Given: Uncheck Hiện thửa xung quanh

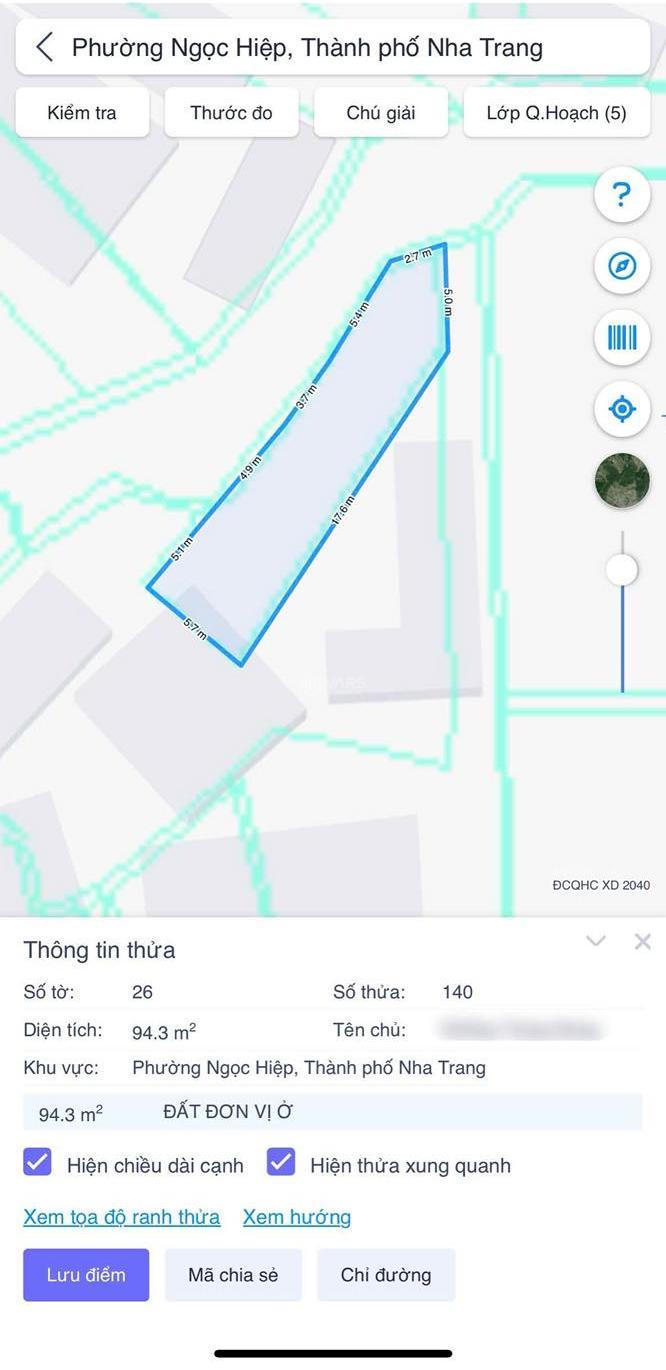Looking at the screenshot, I should 281,1163.
